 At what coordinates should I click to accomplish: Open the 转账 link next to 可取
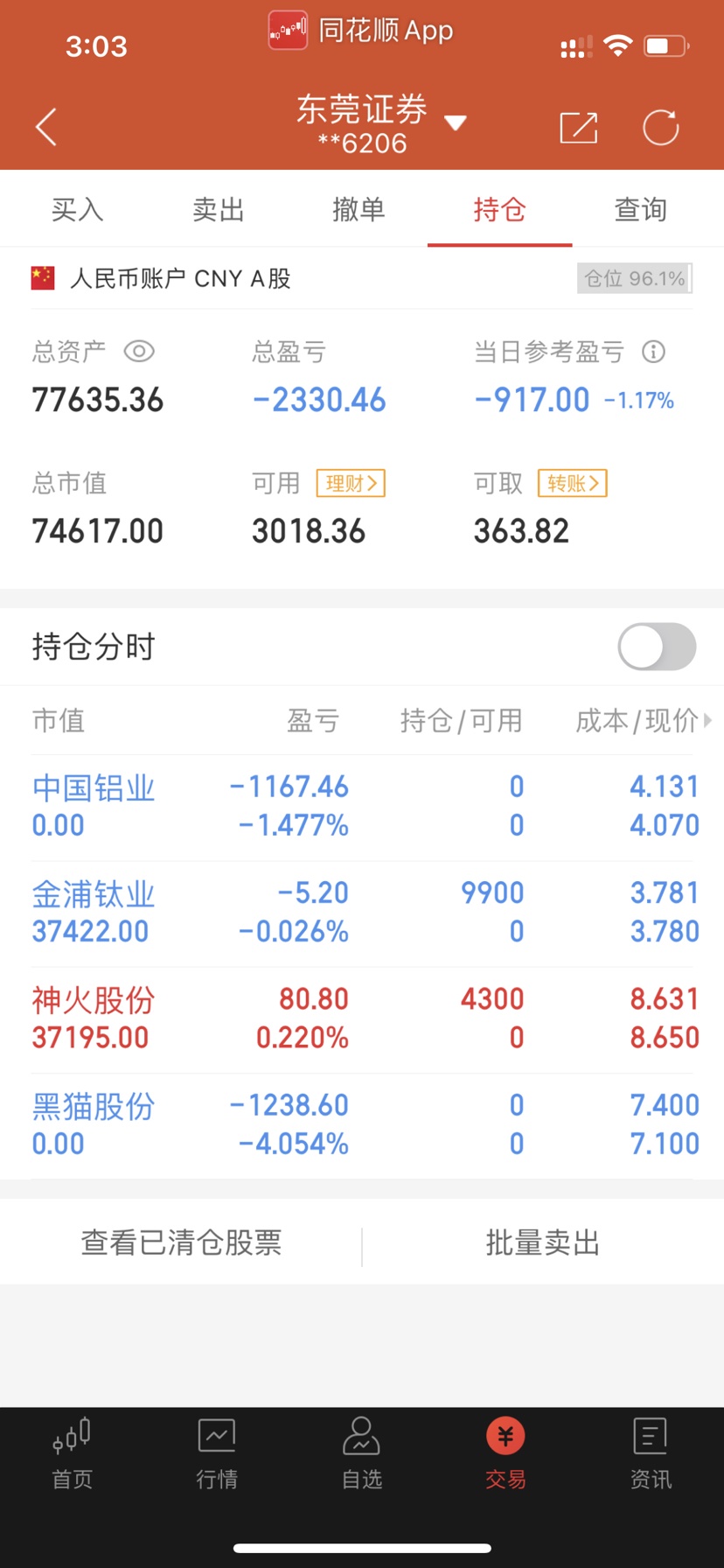(x=572, y=483)
